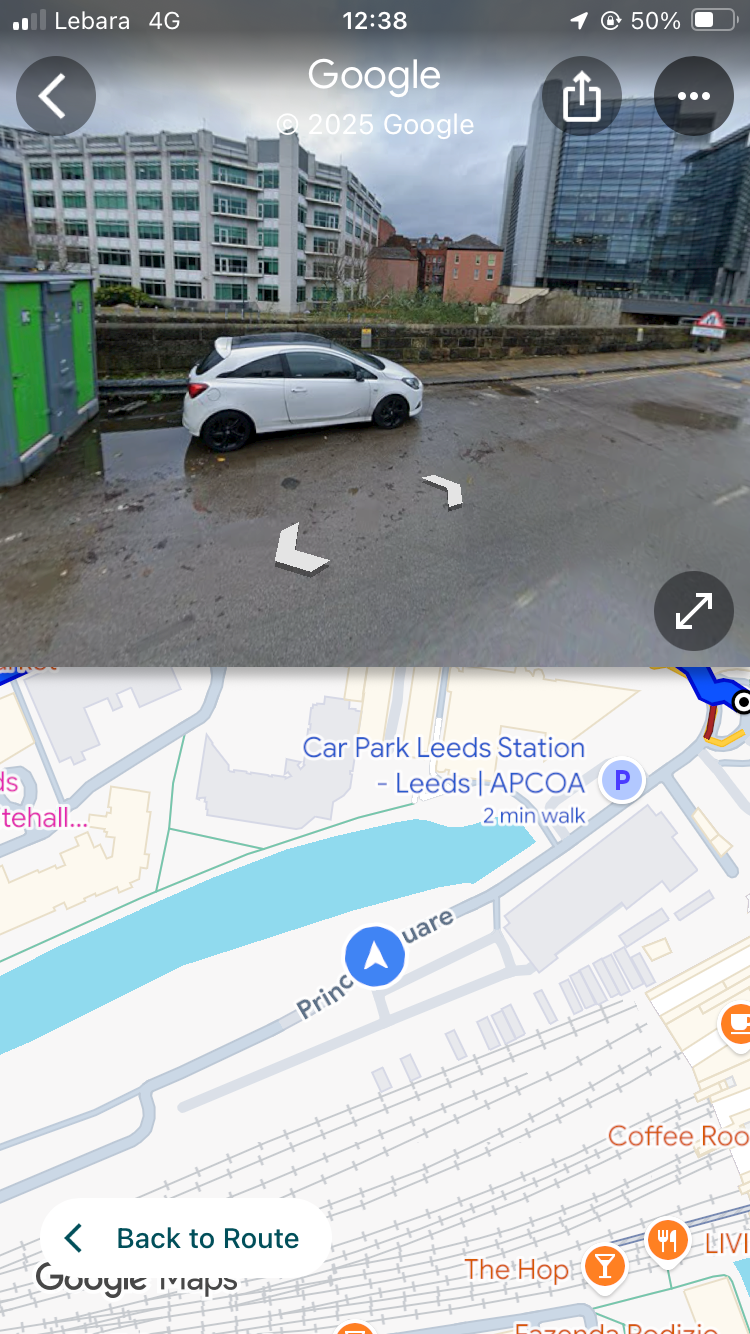Move along the street with the left arrow

[x=300, y=551]
